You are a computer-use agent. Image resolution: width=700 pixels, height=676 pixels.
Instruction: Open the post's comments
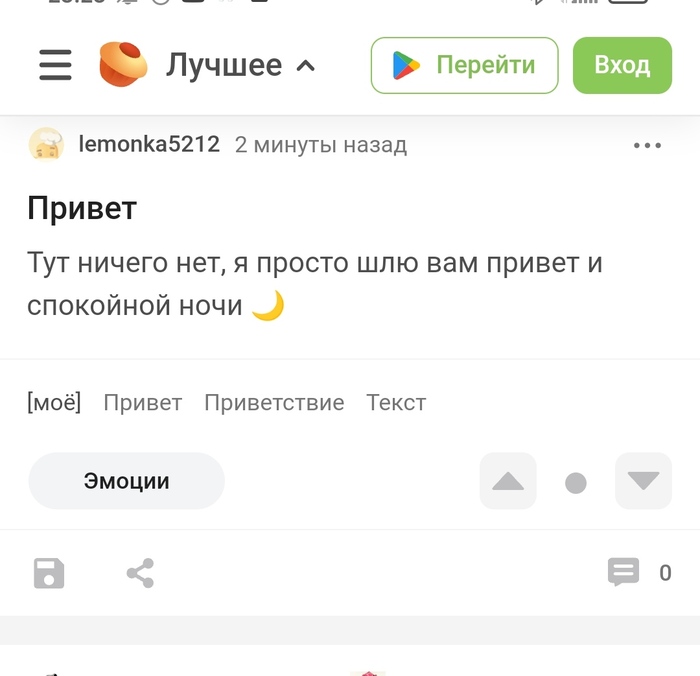[624, 573]
